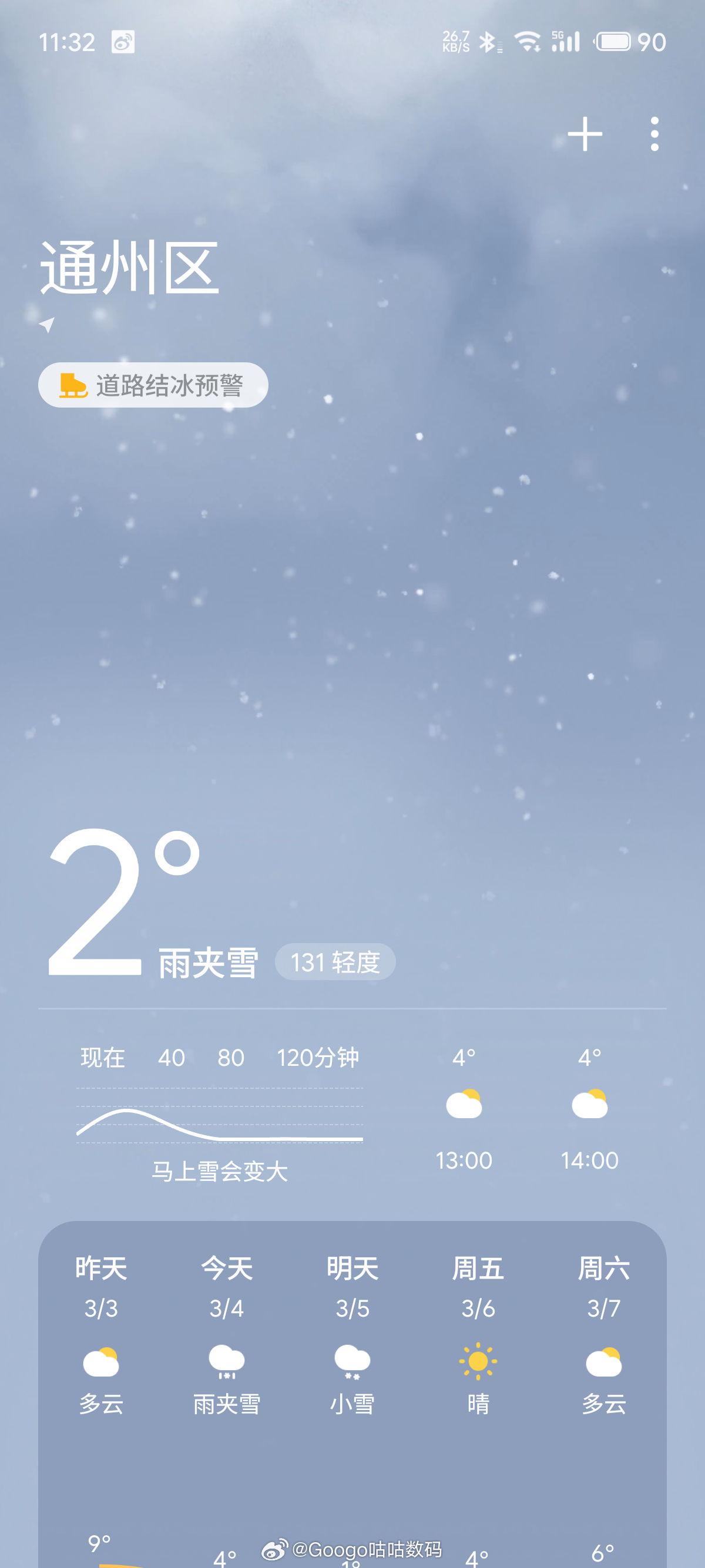Tap the 道路结冰预警 warning banner
The image size is (705, 1568).
(x=153, y=385)
